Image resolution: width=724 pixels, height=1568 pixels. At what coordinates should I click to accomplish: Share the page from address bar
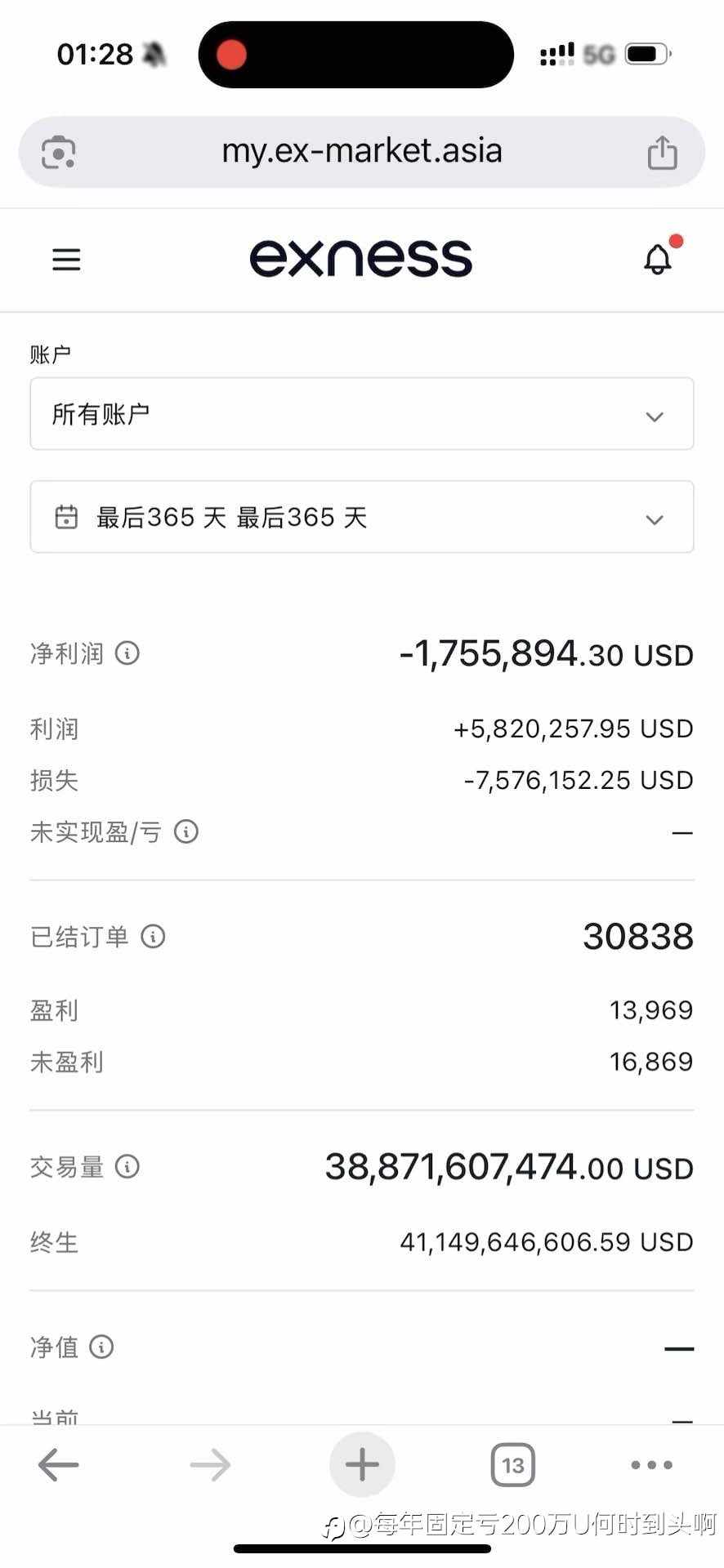pos(663,153)
